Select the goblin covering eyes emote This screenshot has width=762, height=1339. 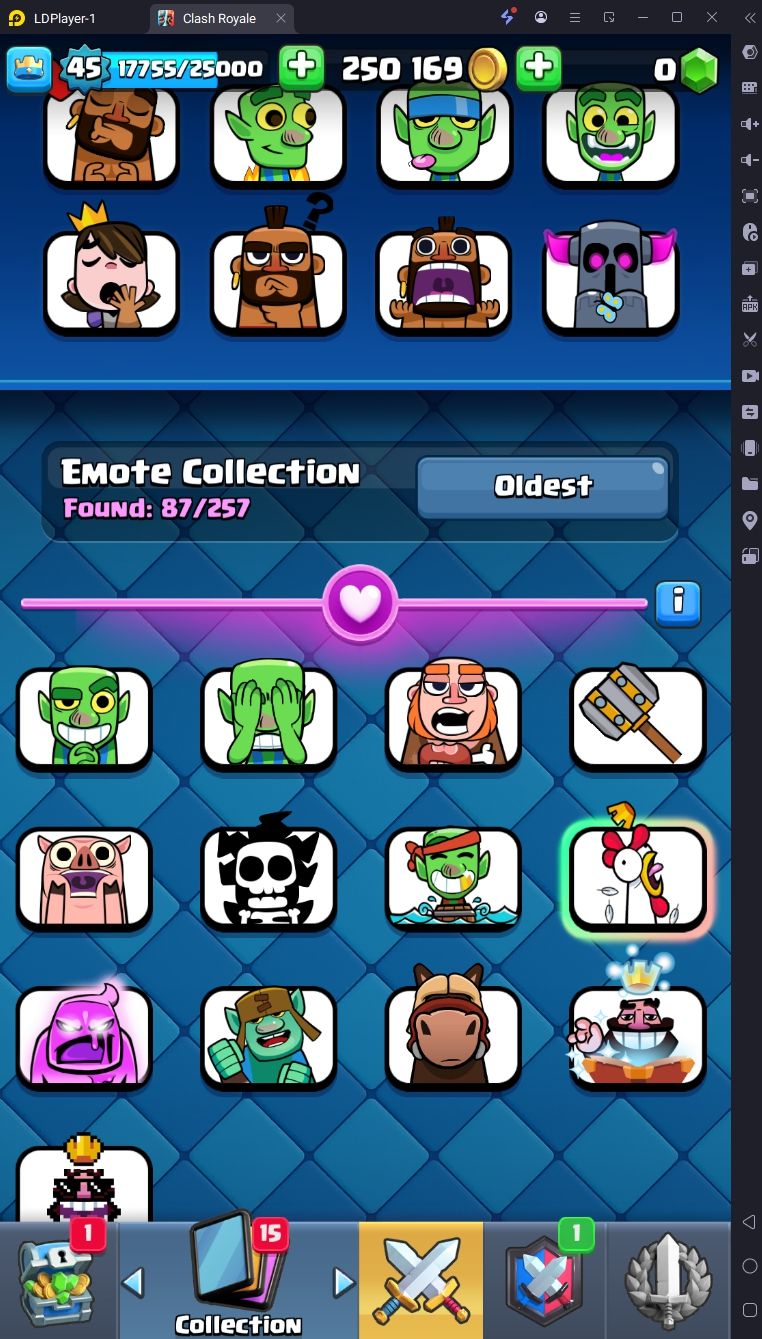(x=269, y=718)
